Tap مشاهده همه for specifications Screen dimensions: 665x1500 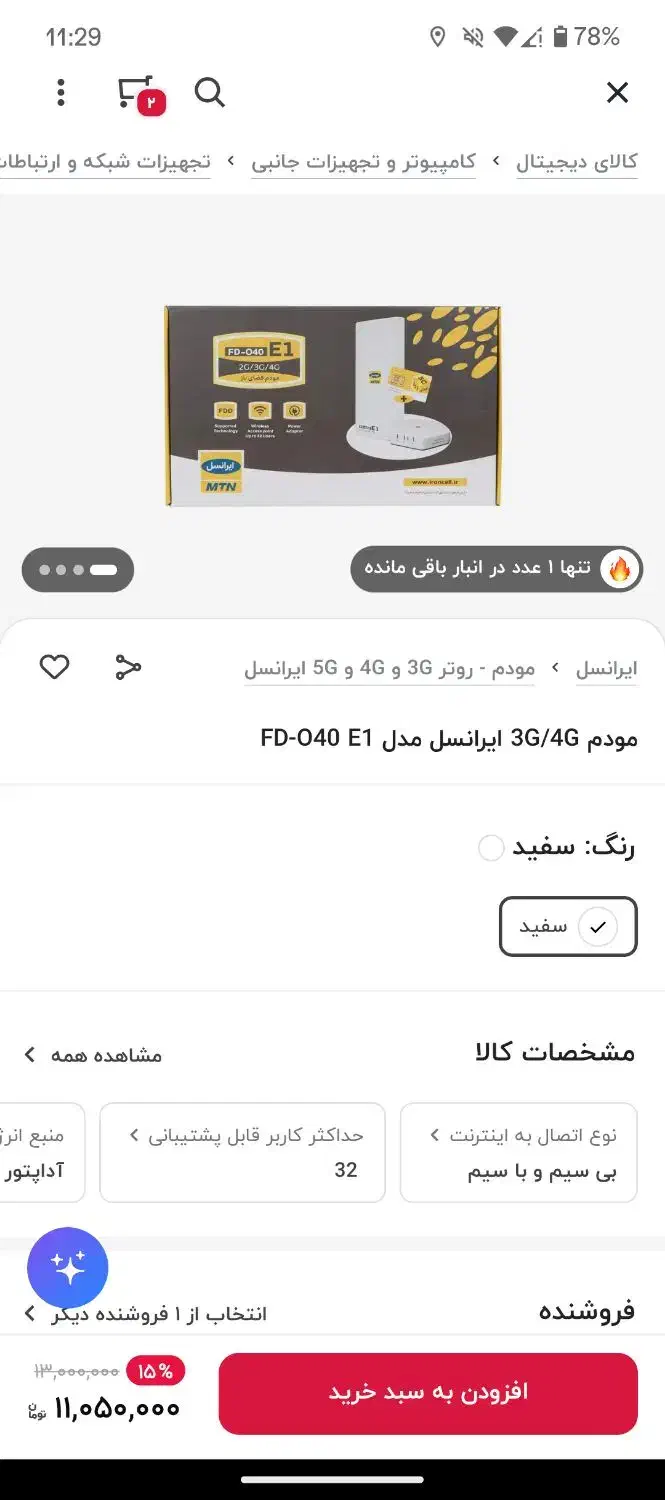(93, 1055)
